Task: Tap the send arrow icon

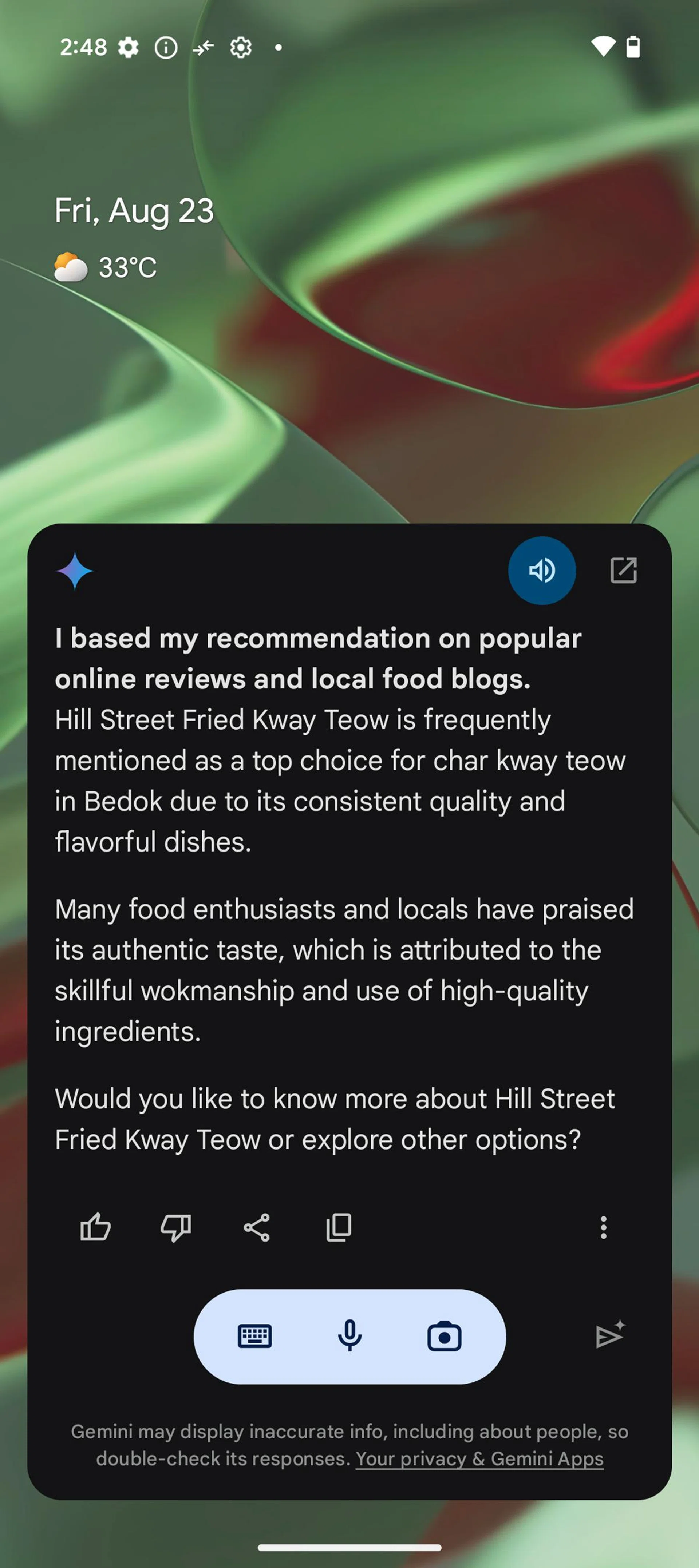Action: 609,1335
